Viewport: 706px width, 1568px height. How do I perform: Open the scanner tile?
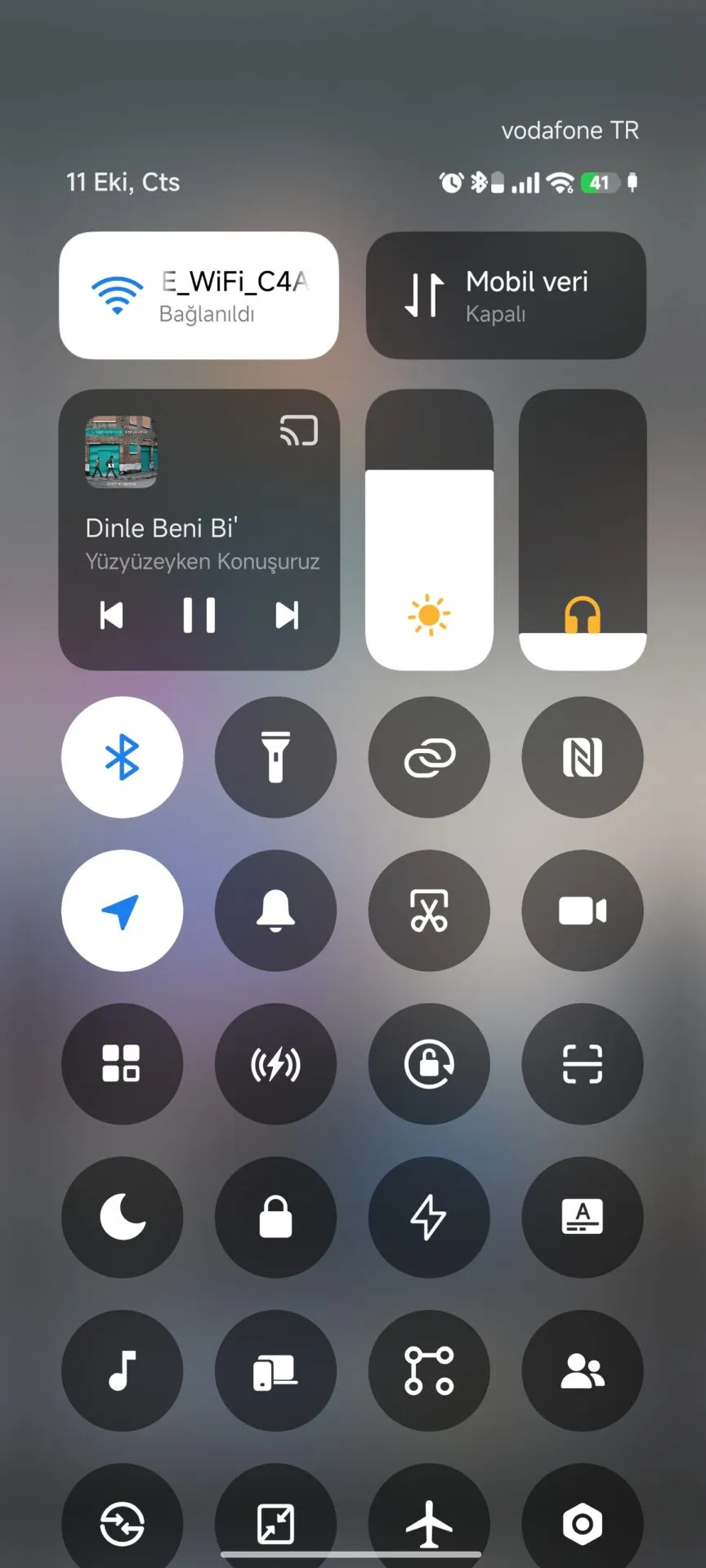(583, 1064)
